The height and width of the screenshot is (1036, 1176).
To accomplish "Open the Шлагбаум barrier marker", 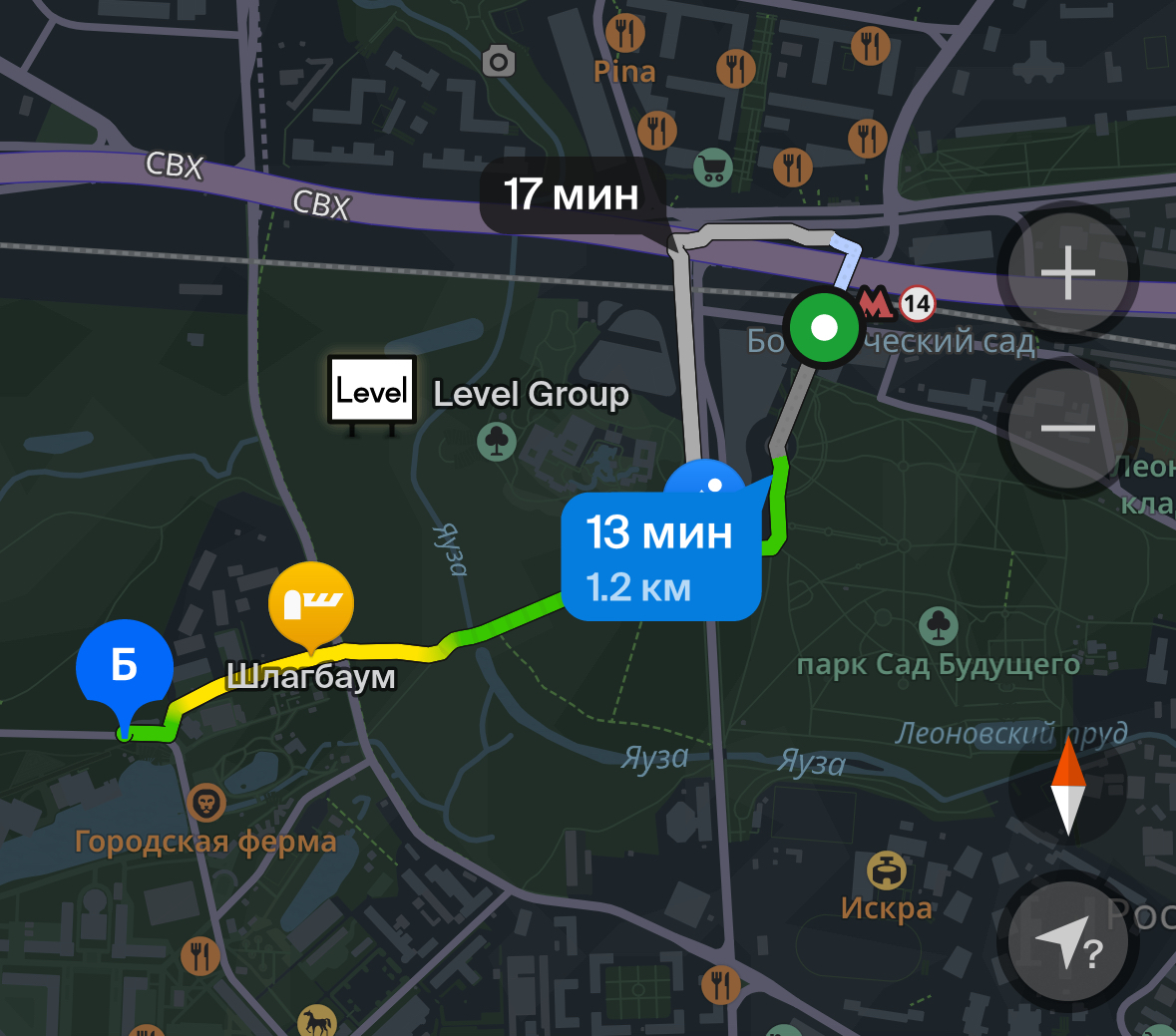I will [311, 603].
